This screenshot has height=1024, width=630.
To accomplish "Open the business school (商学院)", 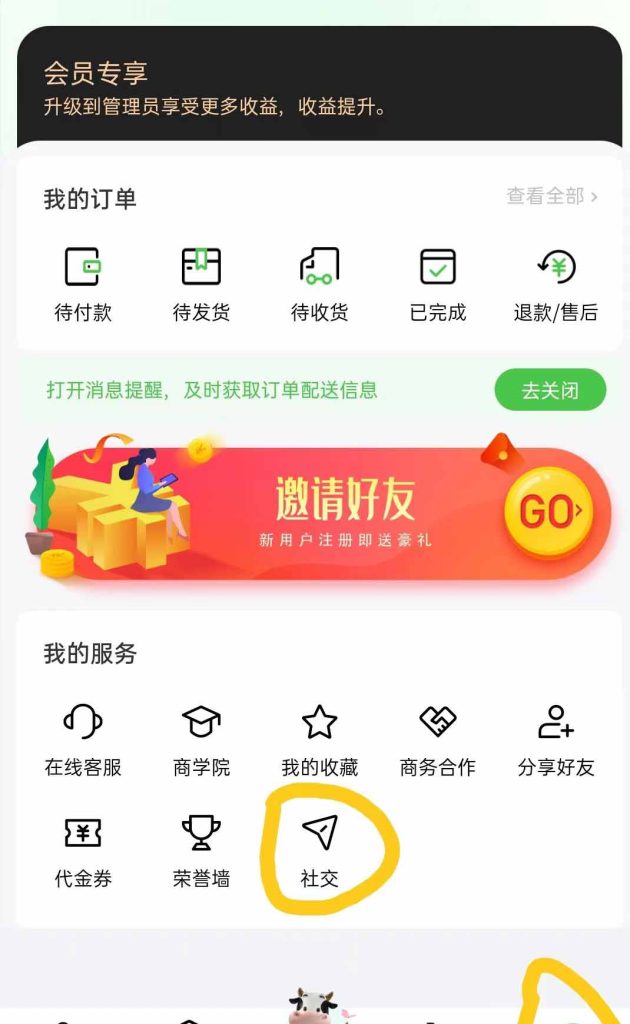I will [x=201, y=740].
